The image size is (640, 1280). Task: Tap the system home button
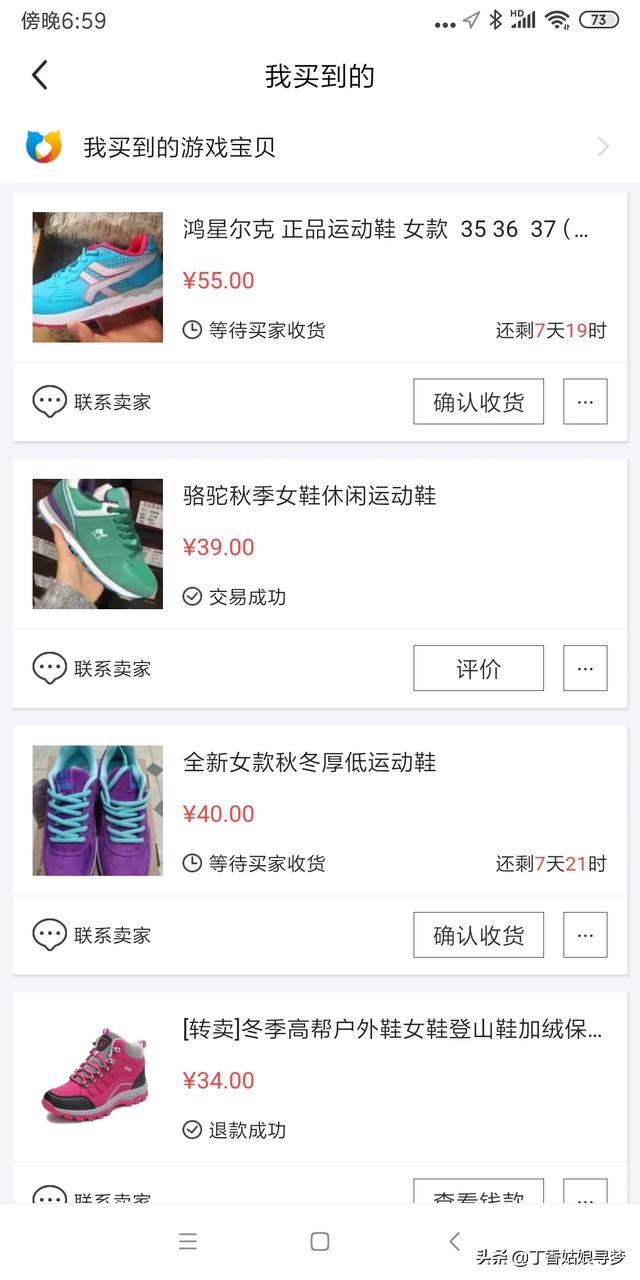(320, 1241)
